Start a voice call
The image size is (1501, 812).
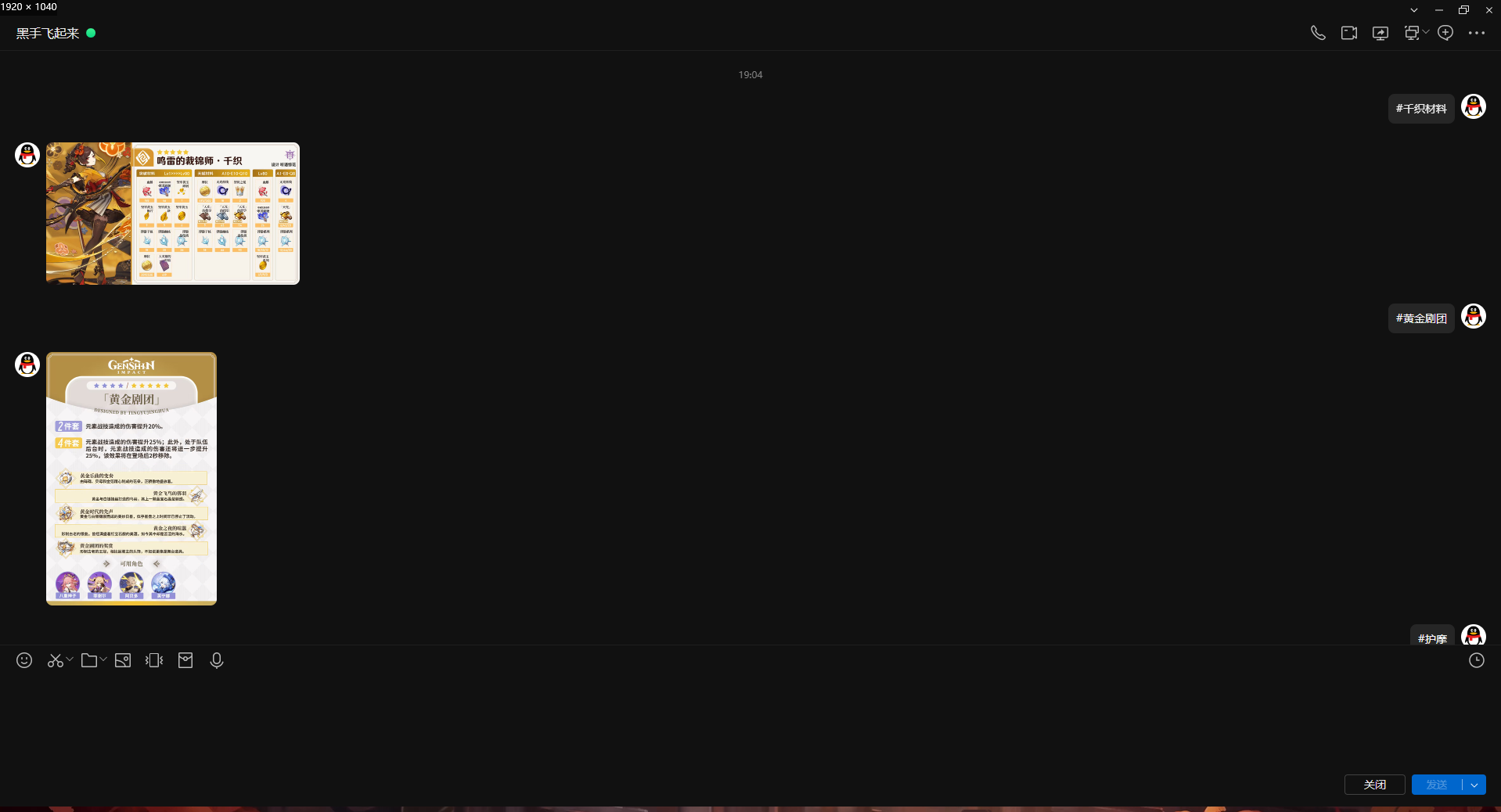[1318, 33]
